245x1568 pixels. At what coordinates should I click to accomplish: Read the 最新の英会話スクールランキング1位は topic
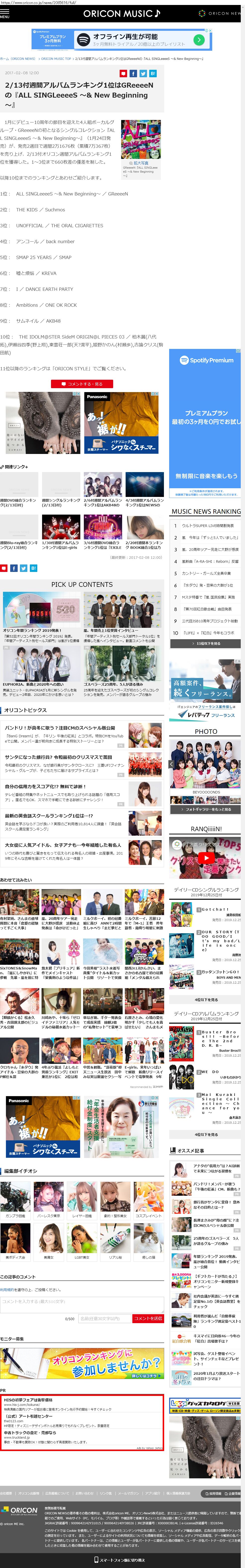[x=49, y=816]
